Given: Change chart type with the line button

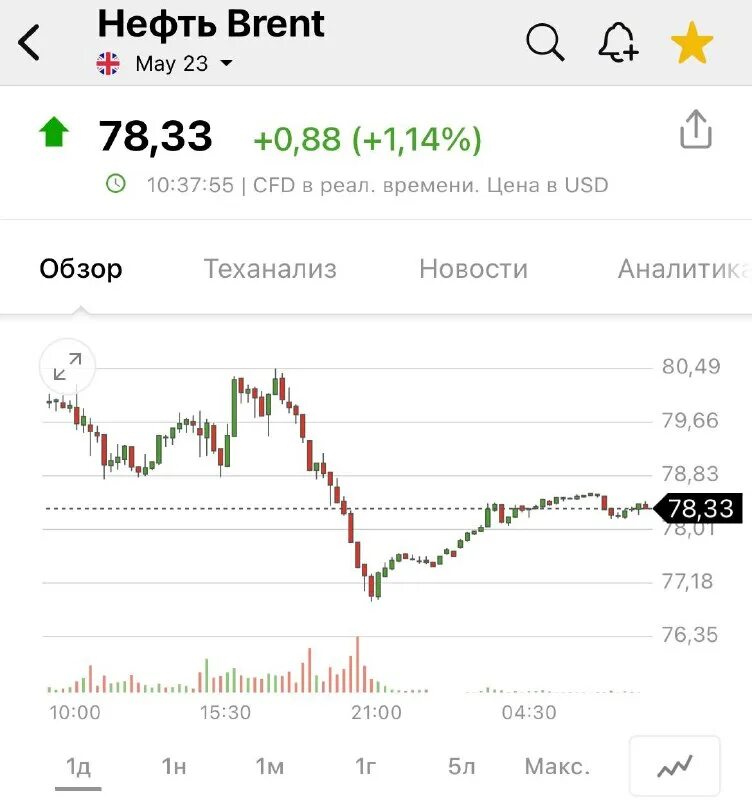Looking at the screenshot, I should point(675,767).
